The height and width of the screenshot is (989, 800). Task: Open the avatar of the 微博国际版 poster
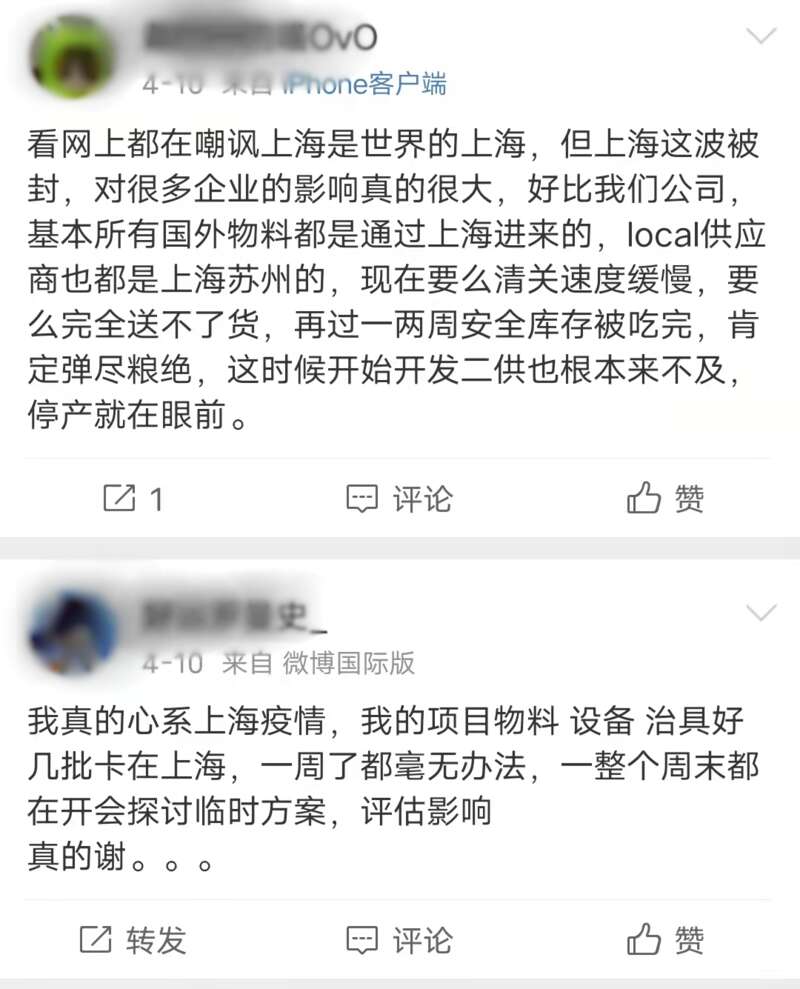[72, 633]
